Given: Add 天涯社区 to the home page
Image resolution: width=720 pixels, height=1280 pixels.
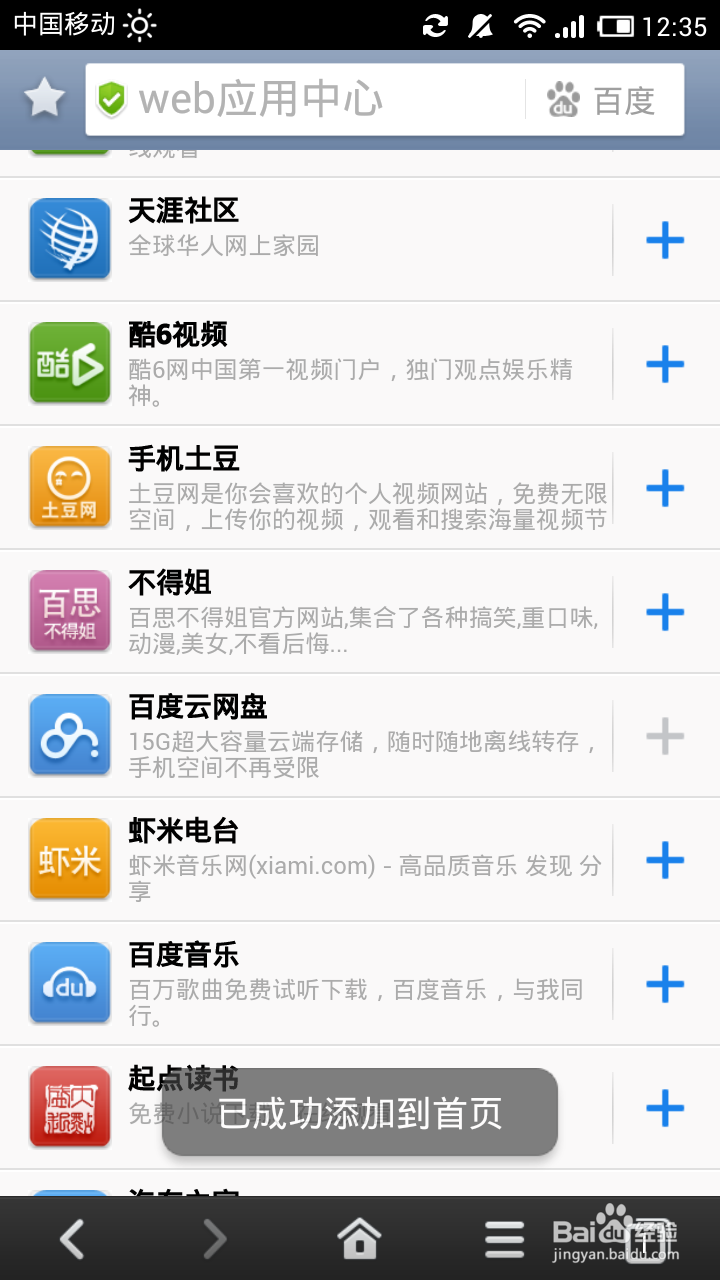Looking at the screenshot, I should tap(665, 240).
